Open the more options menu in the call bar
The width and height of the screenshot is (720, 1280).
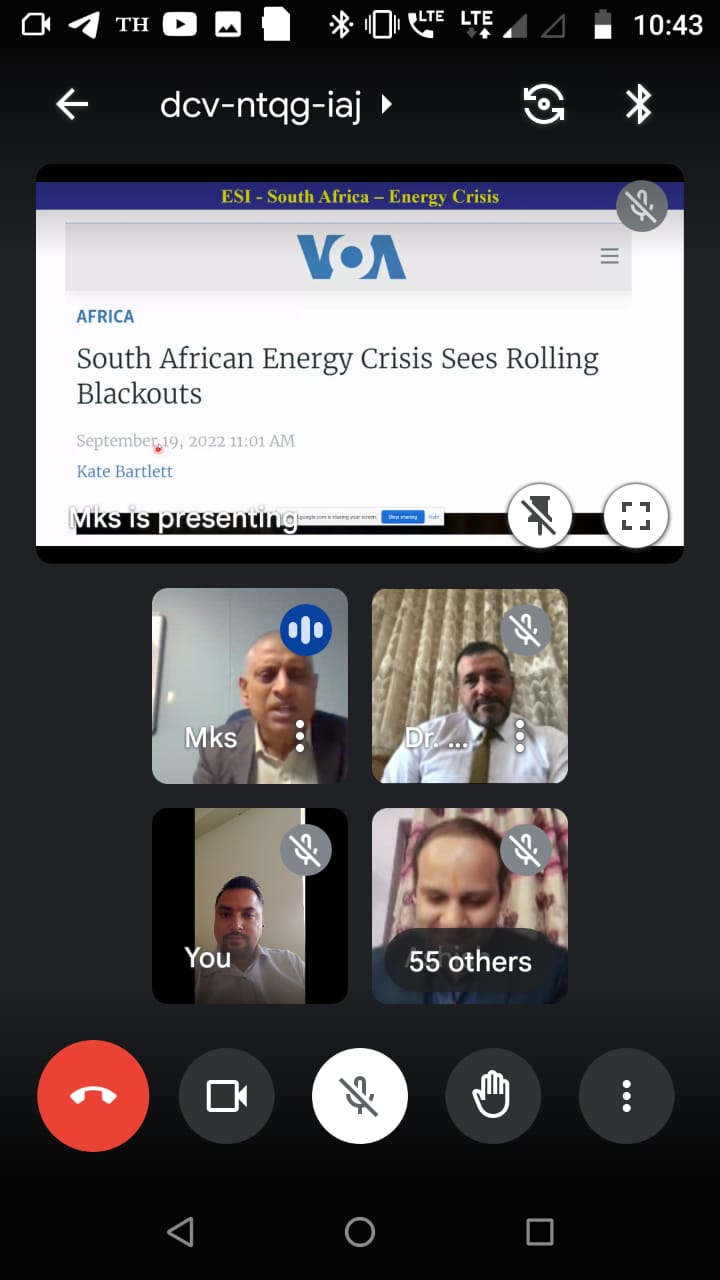click(626, 1096)
